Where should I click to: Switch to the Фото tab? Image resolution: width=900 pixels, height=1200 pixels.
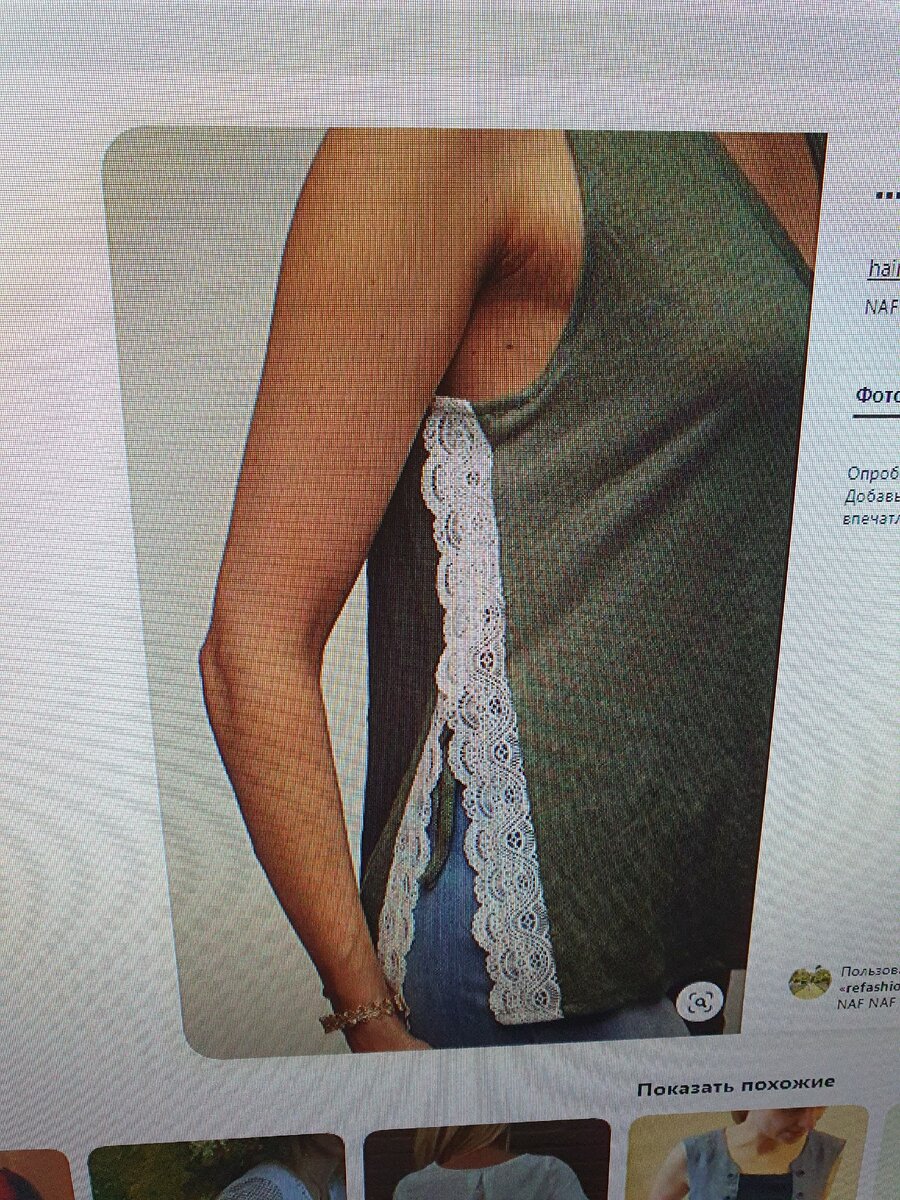[877, 395]
